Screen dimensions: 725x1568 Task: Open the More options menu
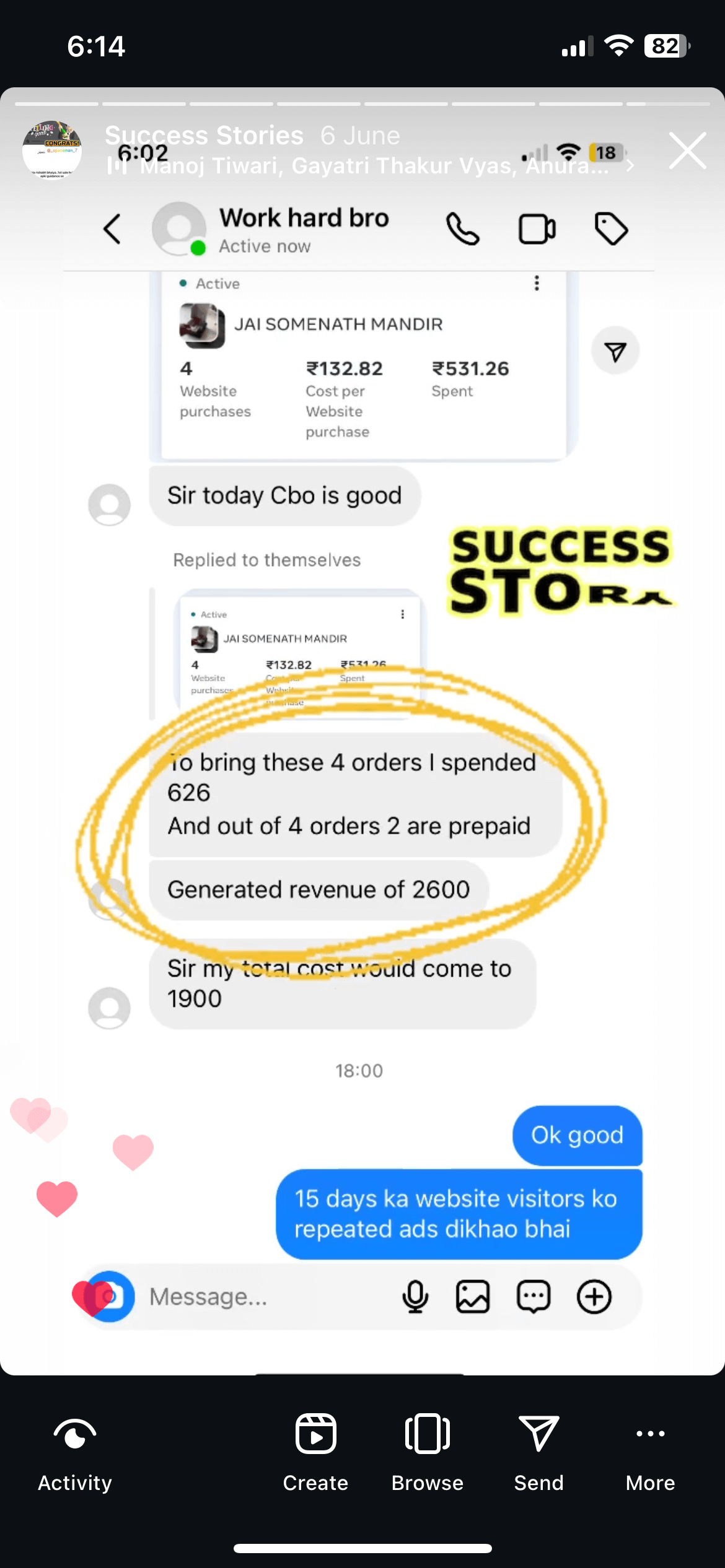coord(650,1452)
